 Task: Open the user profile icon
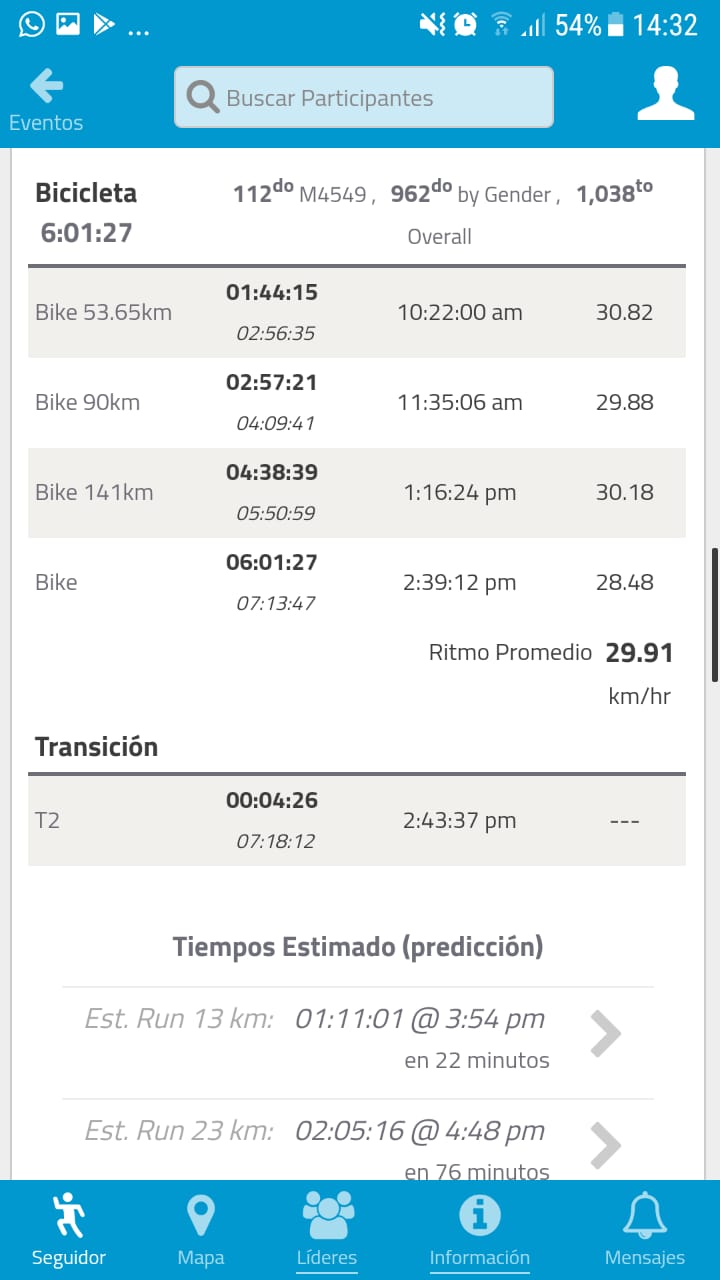tap(665, 95)
